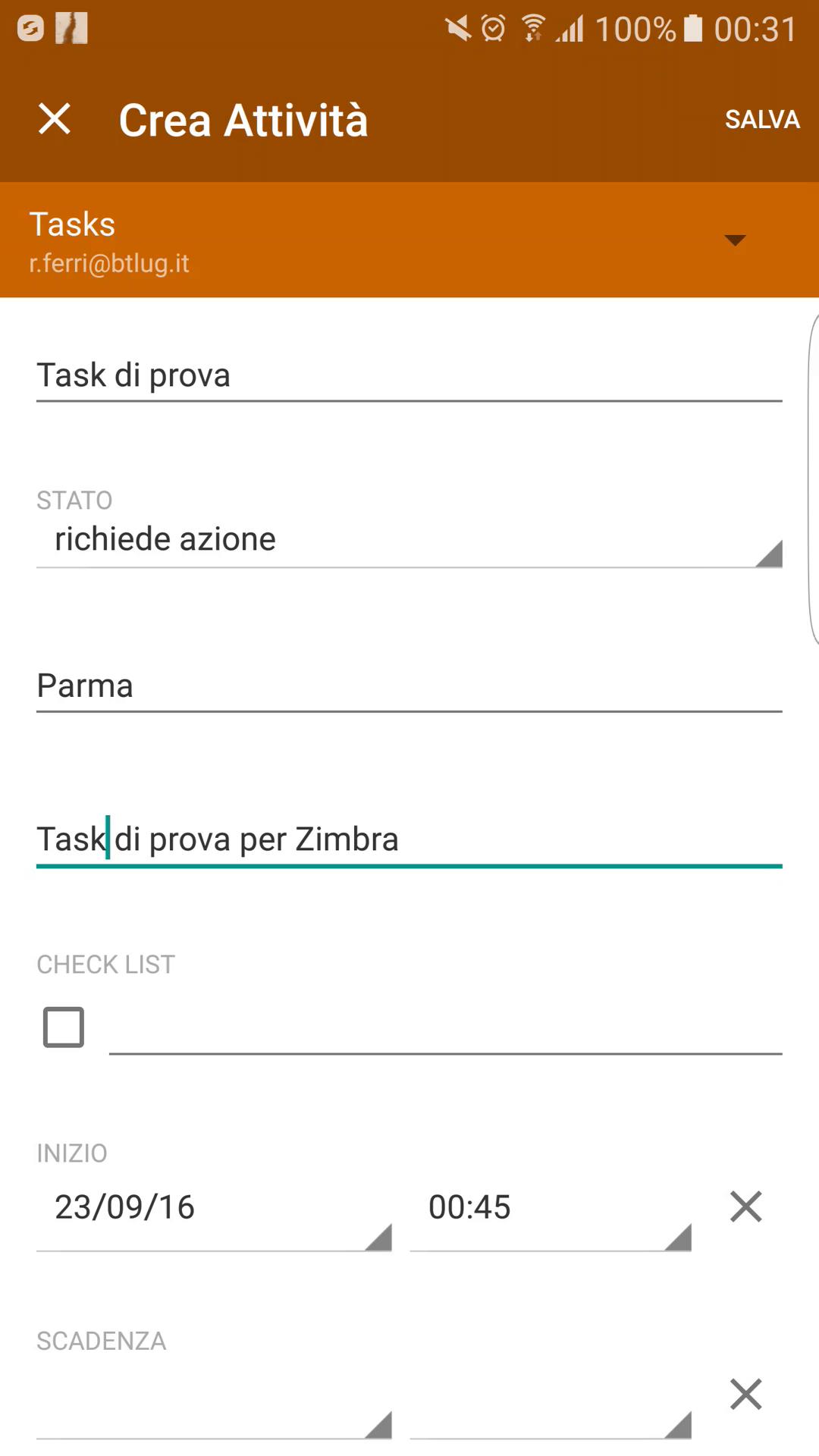The image size is (819, 1456).
Task: Focus the description "Task di prova per Zimbra"
Action: tap(409, 840)
